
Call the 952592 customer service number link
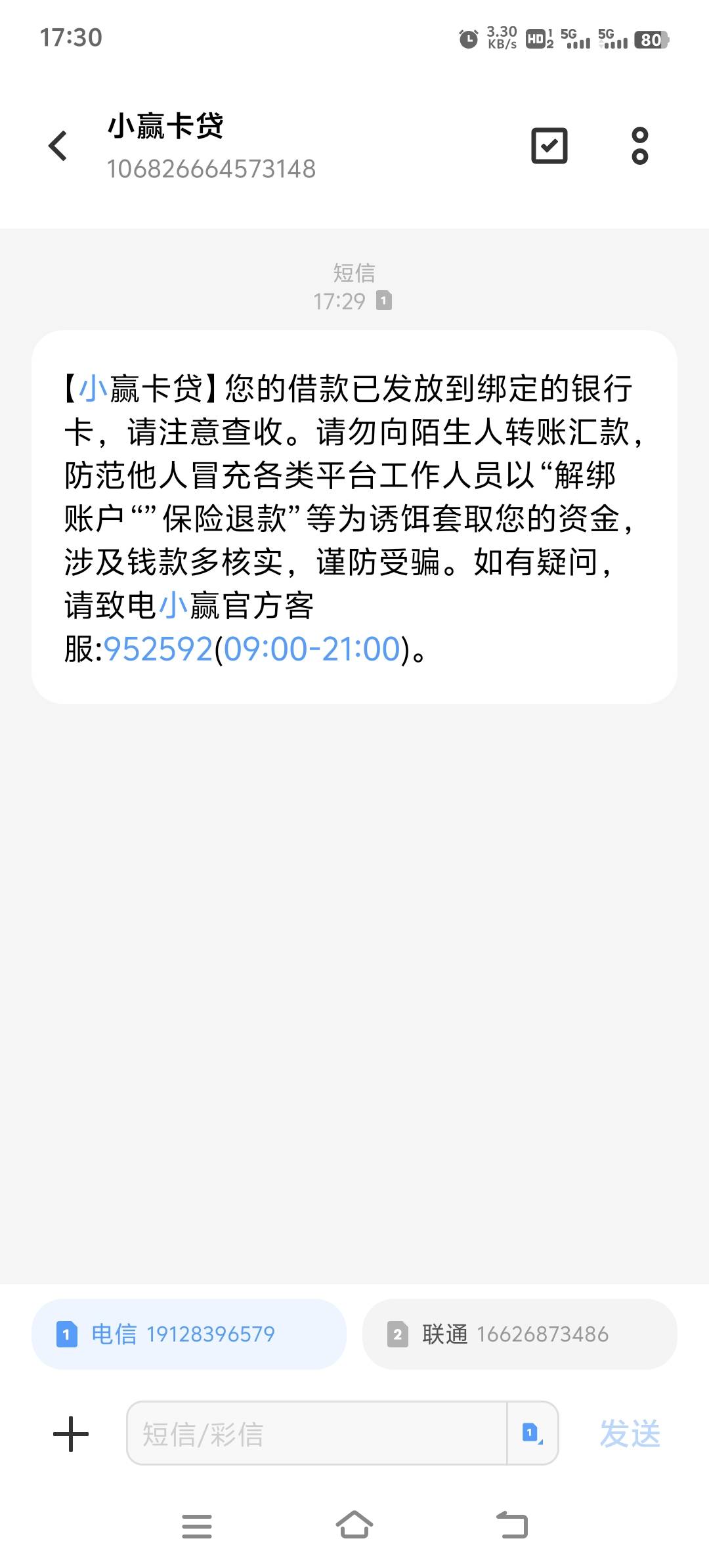point(158,649)
